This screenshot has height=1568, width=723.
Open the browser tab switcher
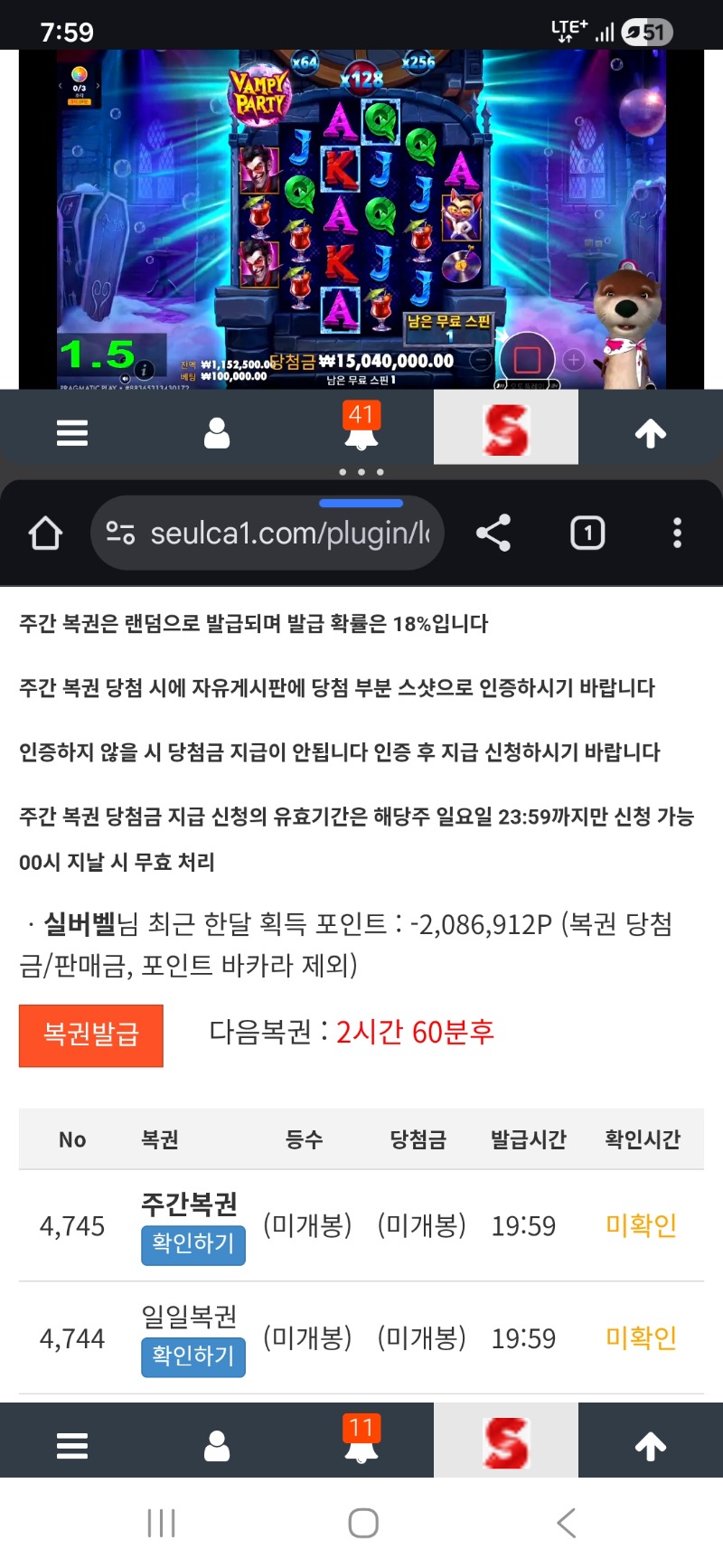point(587,534)
